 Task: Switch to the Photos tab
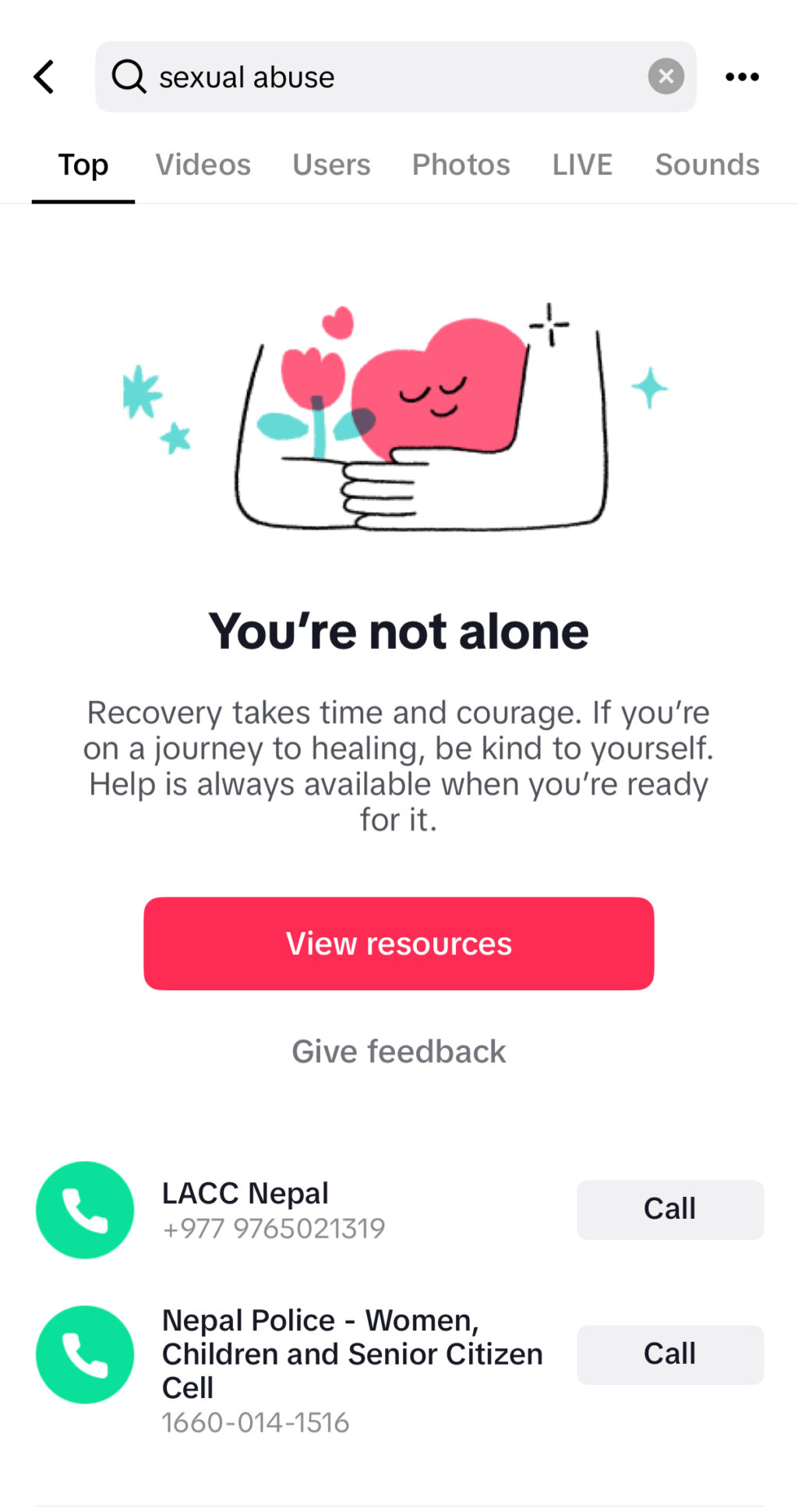coord(461,165)
